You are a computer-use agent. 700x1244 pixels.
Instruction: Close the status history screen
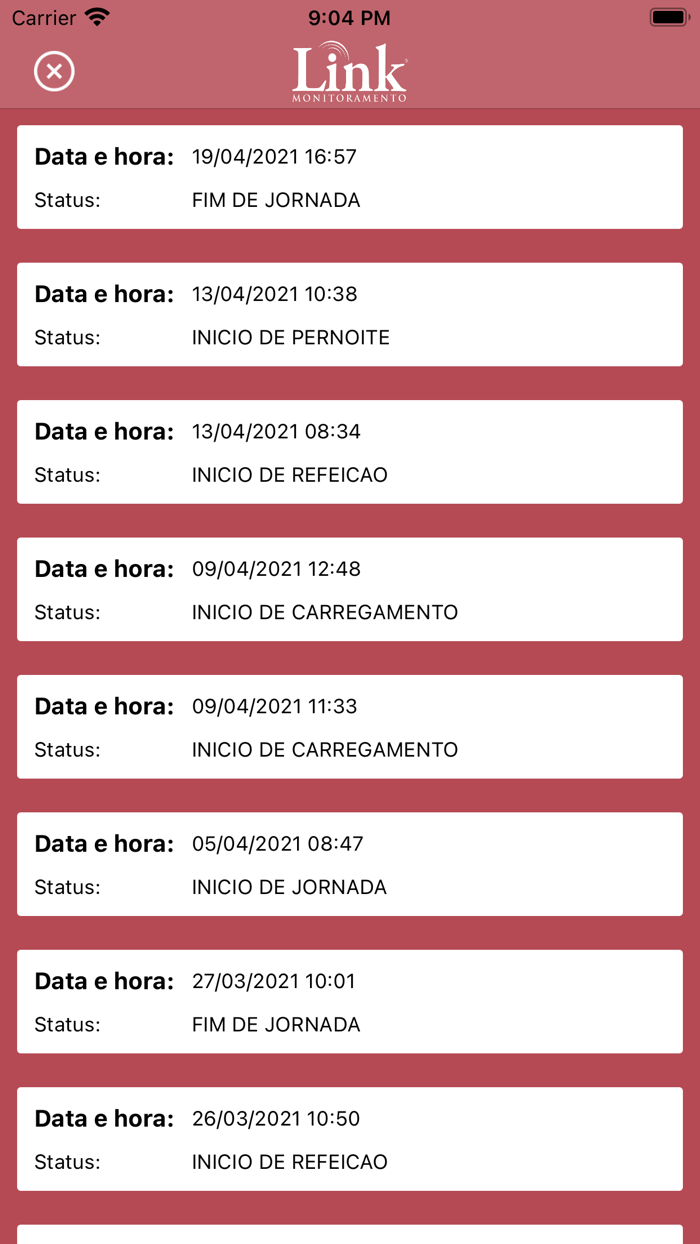click(x=54, y=72)
